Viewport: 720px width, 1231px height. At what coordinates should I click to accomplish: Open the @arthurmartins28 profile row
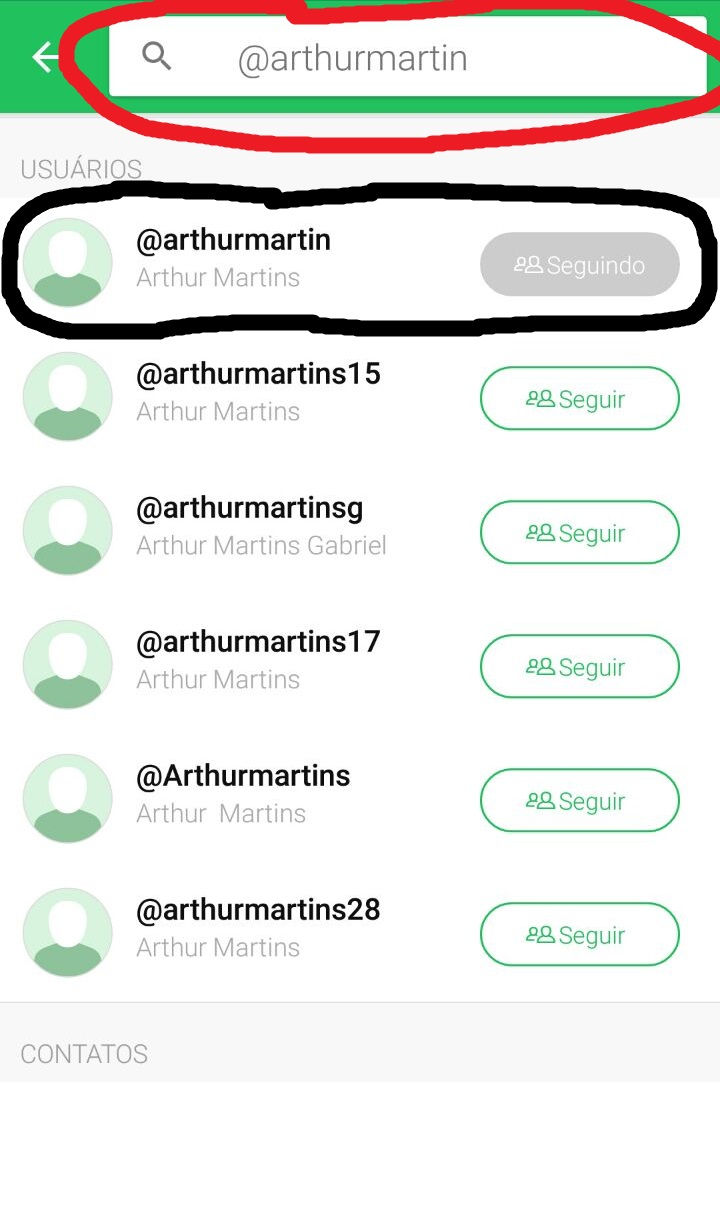coord(360,933)
